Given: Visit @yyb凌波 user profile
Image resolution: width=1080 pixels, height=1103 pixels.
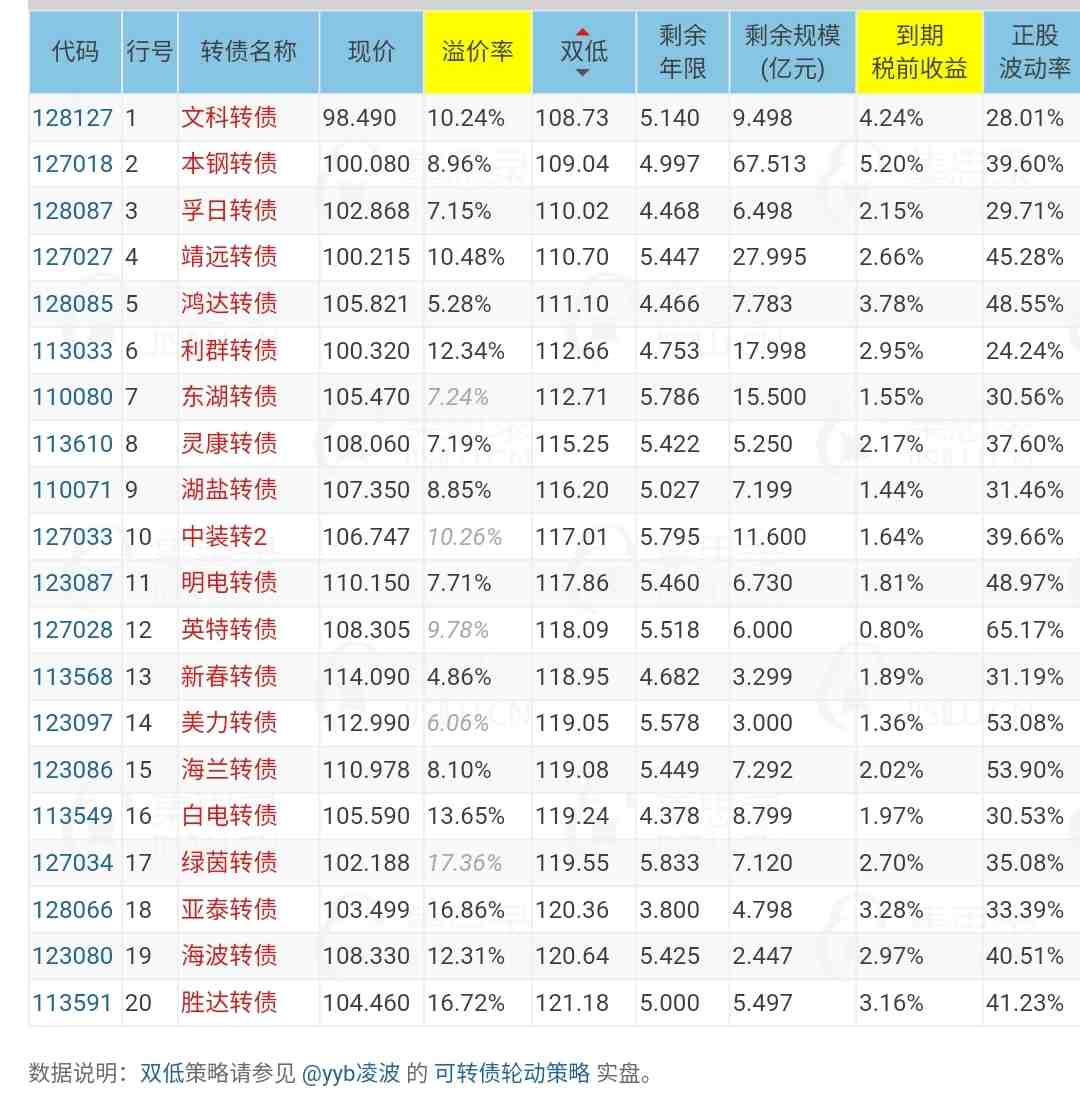Looking at the screenshot, I should [x=350, y=1074].
